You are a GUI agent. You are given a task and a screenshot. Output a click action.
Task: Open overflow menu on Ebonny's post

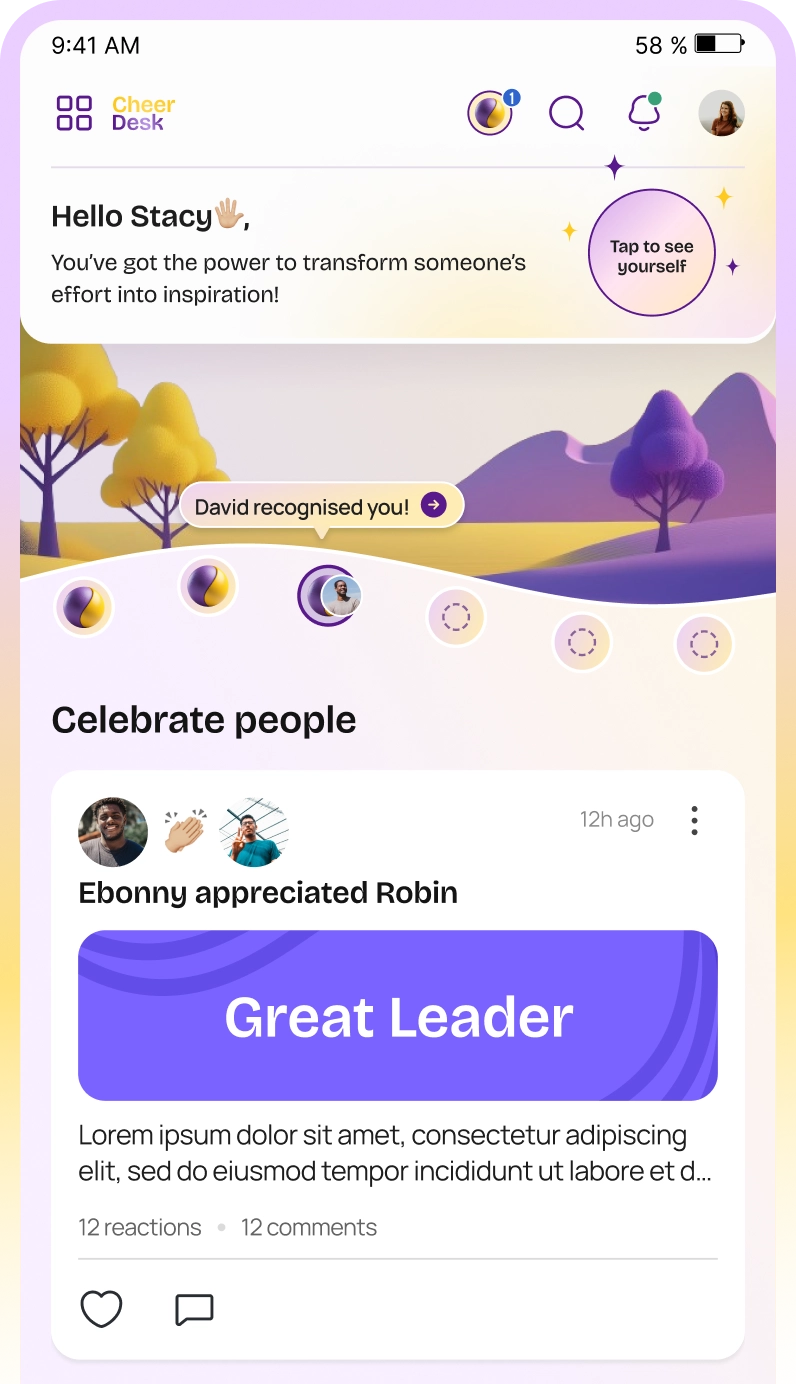694,820
